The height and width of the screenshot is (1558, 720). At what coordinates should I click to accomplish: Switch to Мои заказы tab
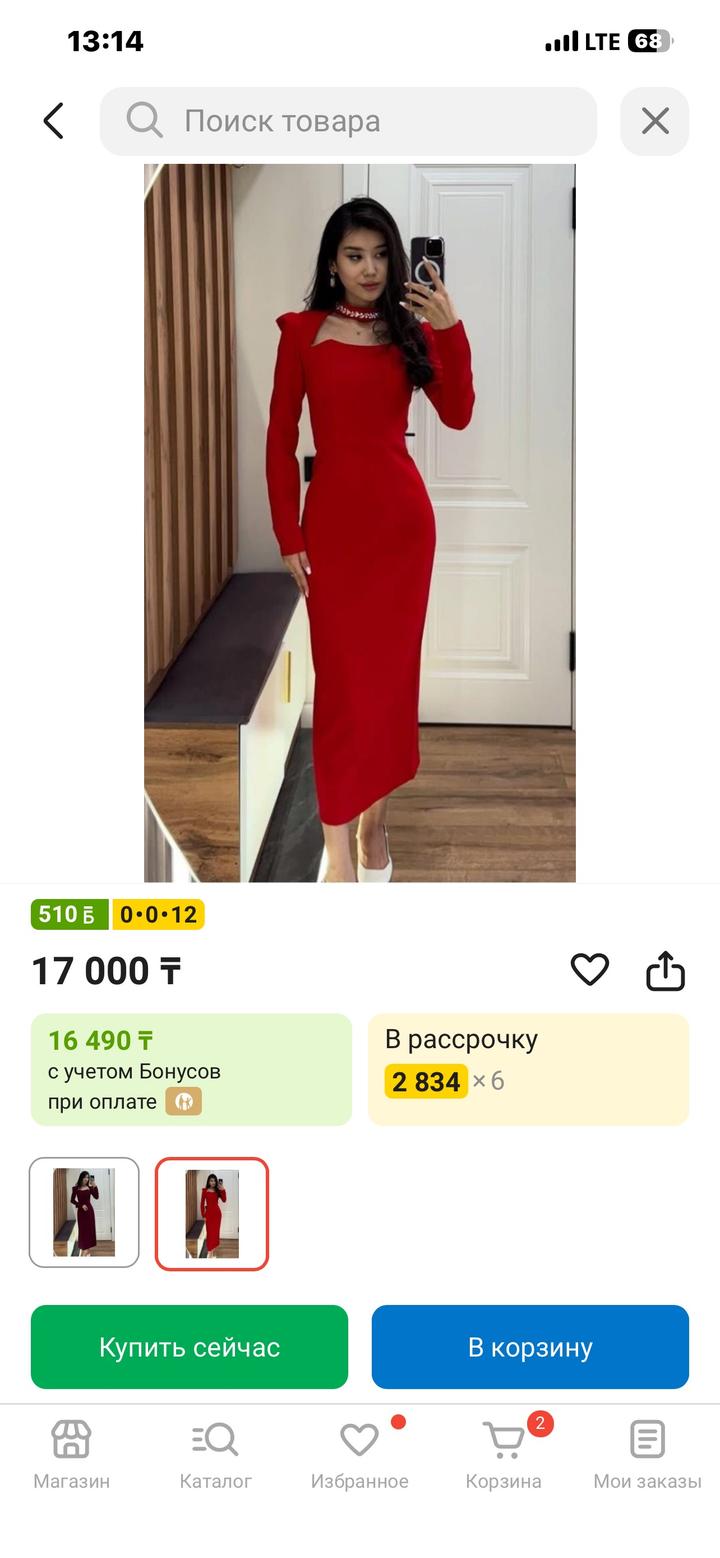pyautogui.click(x=647, y=1454)
